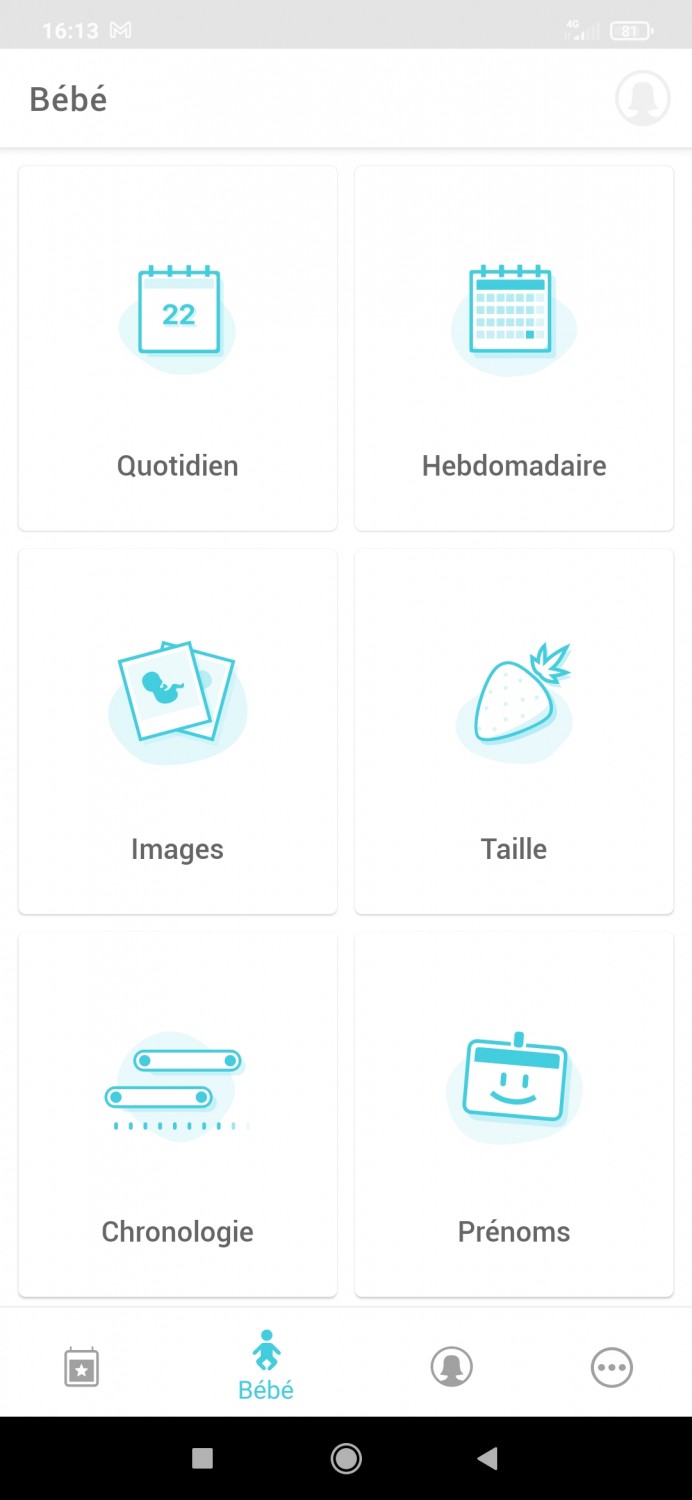This screenshot has height=1500, width=692.
Task: Return to the system home screen
Action: [346, 1459]
